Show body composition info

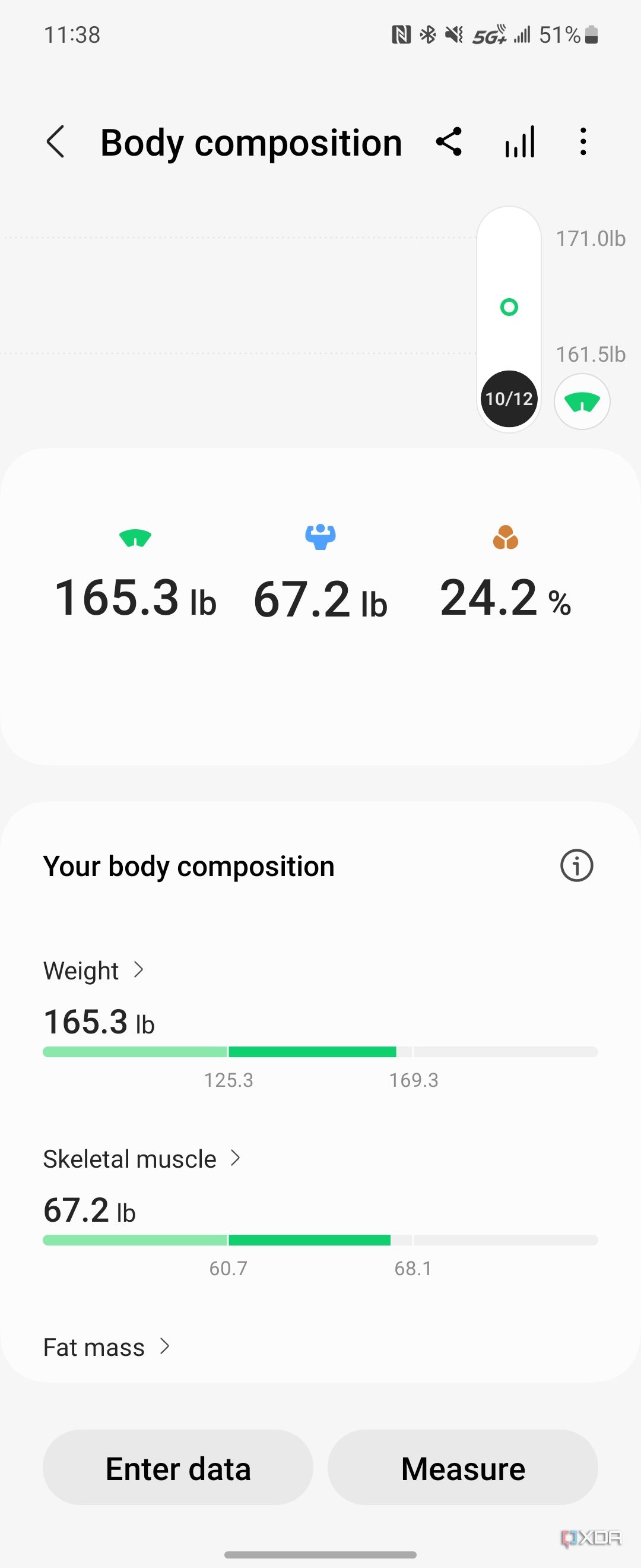(x=576, y=865)
